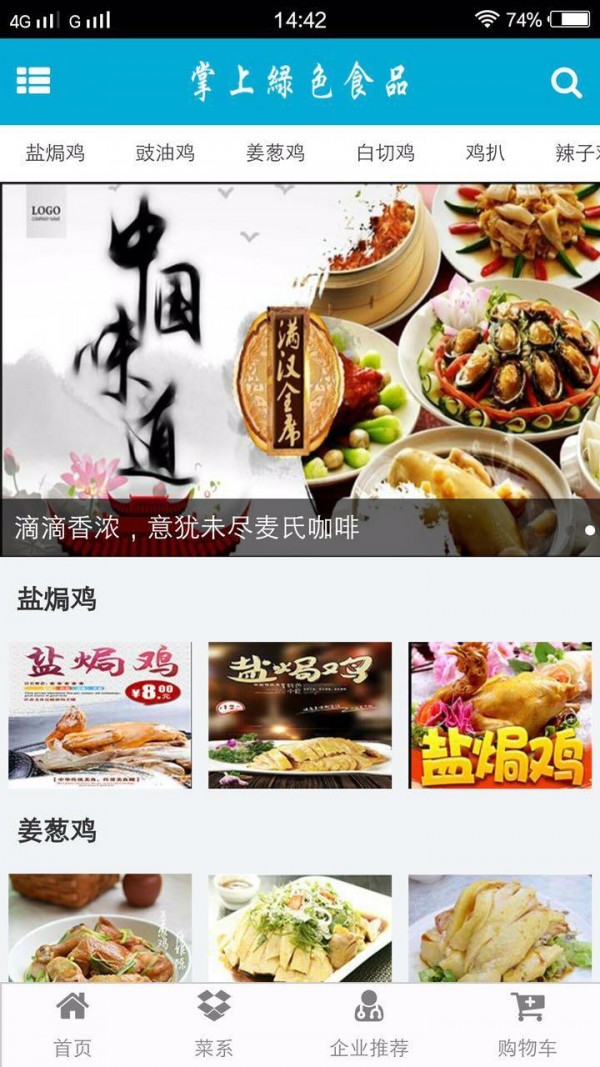The height and width of the screenshot is (1067, 600).
Task: Go to the 首页 home tab
Action: pyautogui.click(x=72, y=1024)
